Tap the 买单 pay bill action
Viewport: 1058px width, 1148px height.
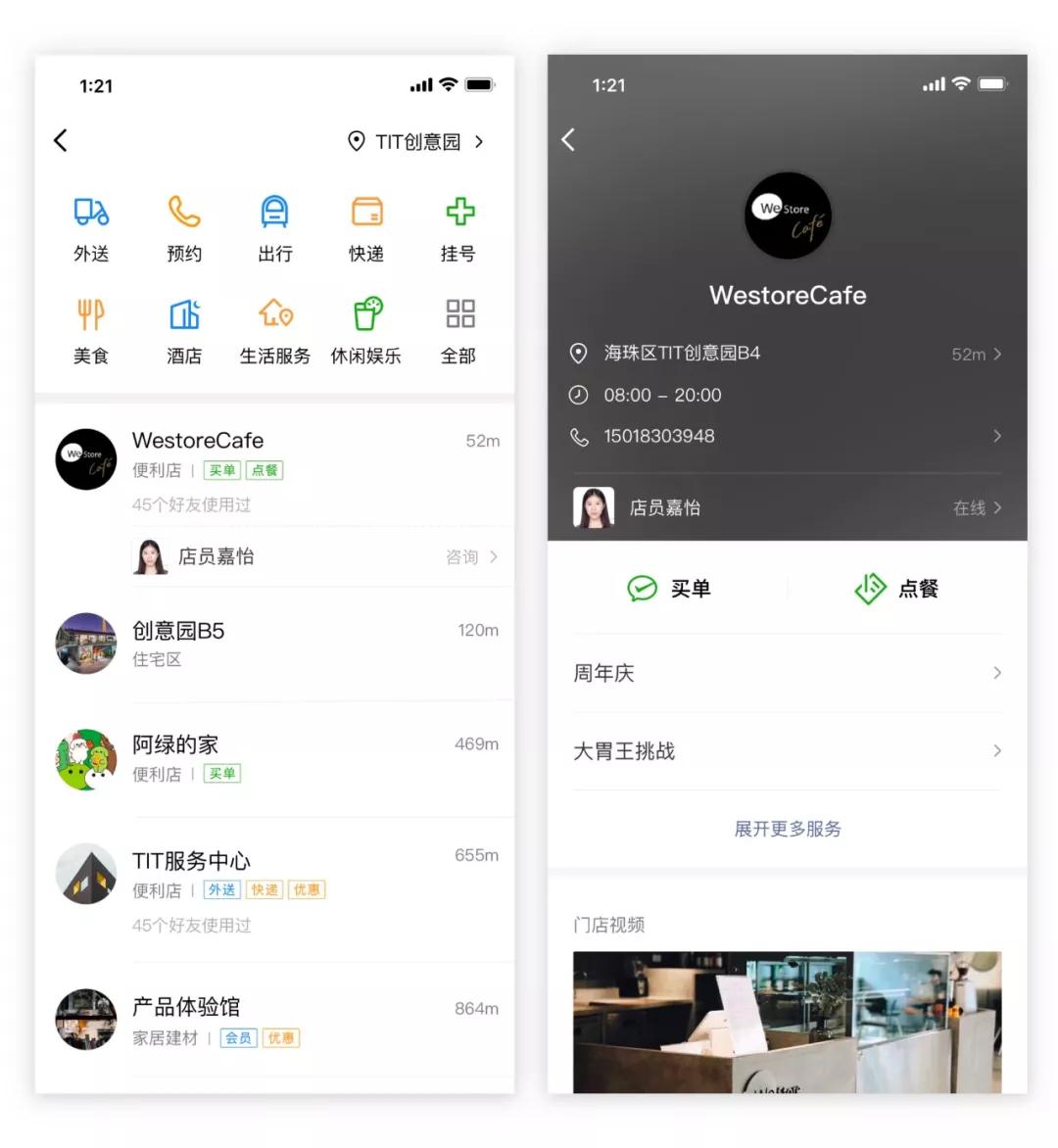click(x=671, y=589)
